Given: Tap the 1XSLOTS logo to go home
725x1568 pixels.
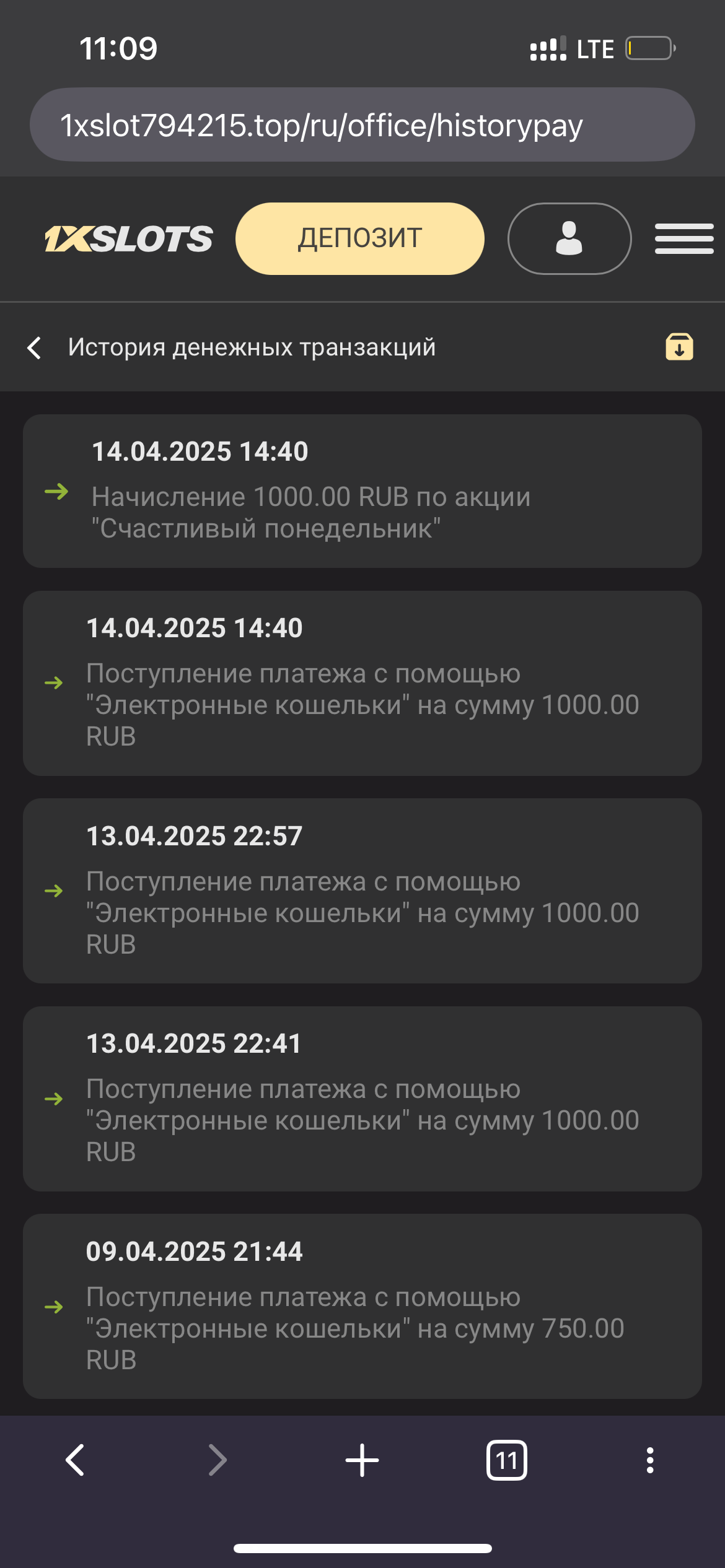Looking at the screenshot, I should click(x=129, y=239).
